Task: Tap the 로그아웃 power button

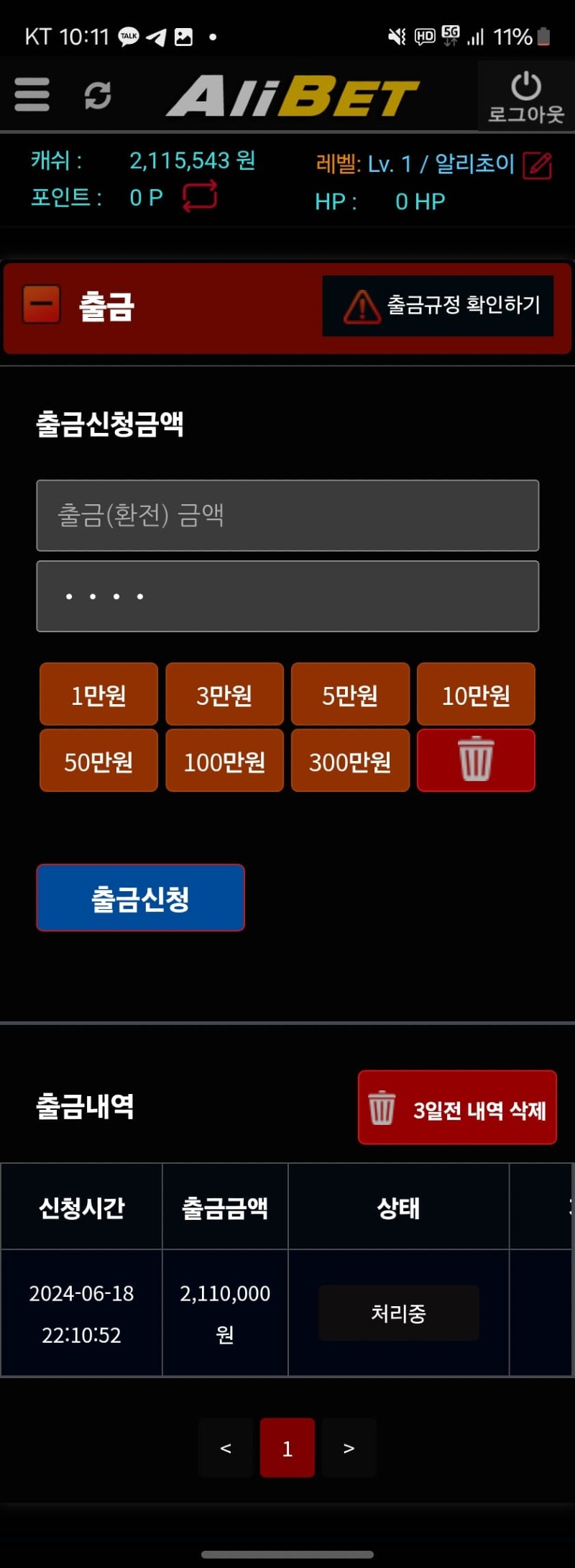Action: [x=526, y=96]
